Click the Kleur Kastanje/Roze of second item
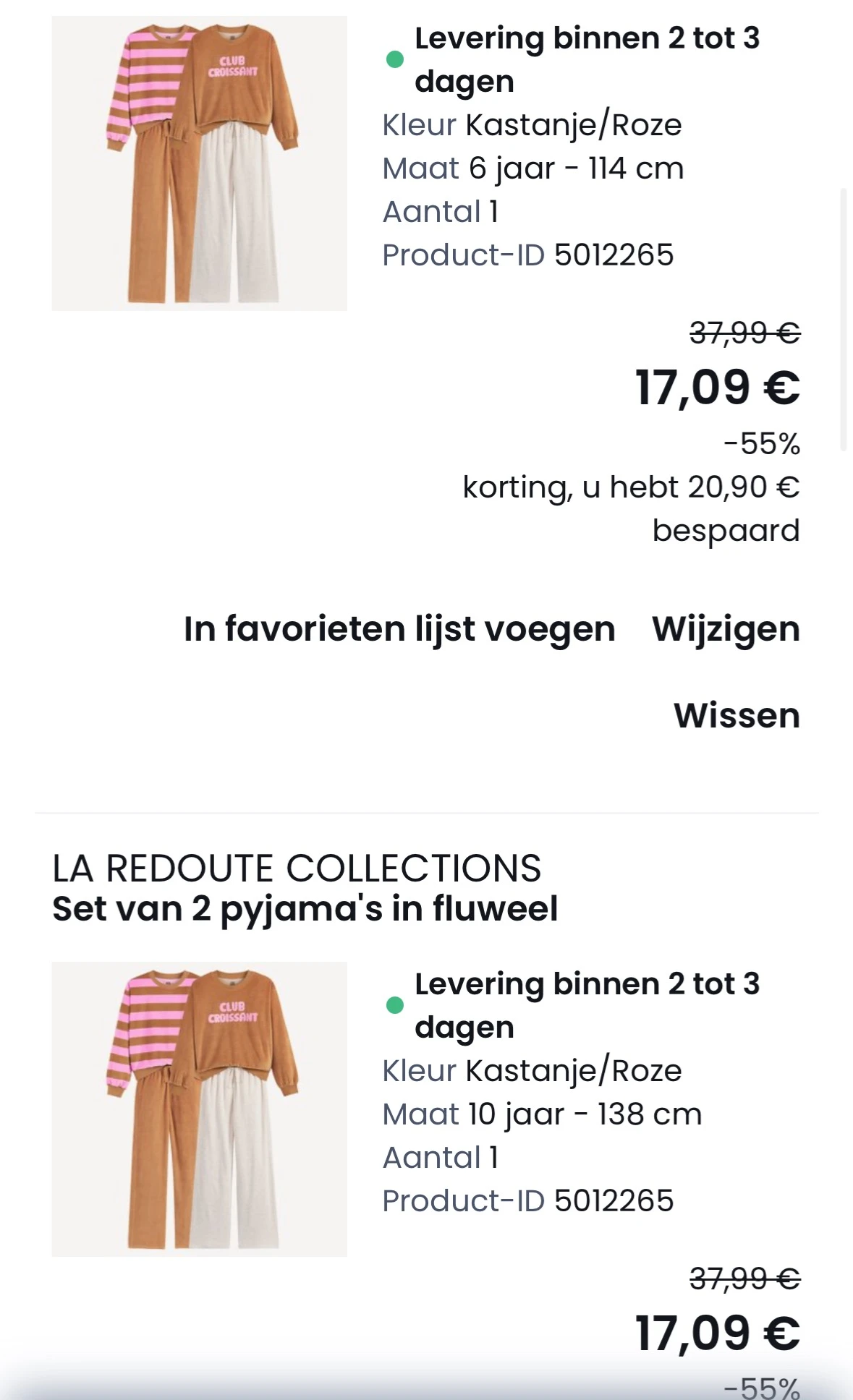853x1400 pixels. coord(532,1070)
